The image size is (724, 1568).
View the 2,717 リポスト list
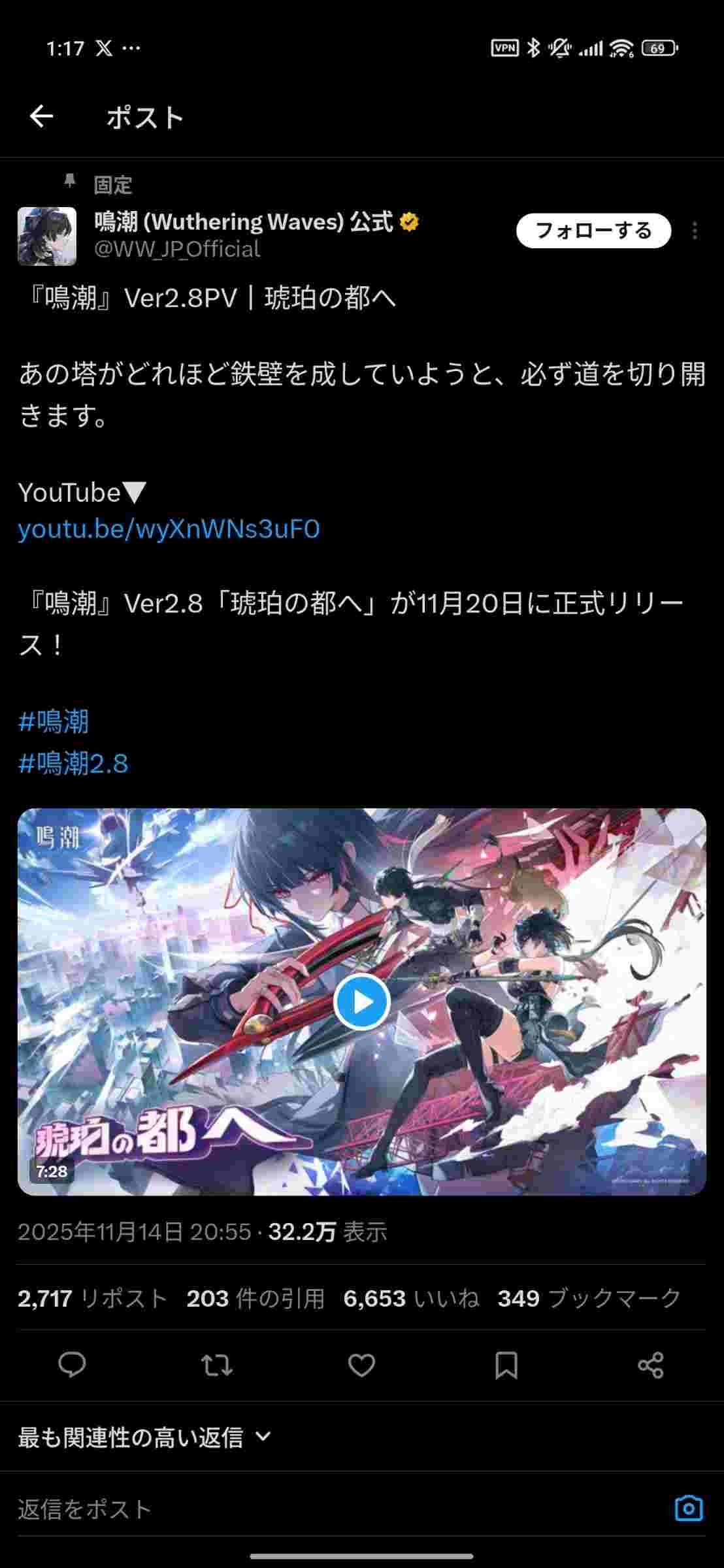[92, 1298]
